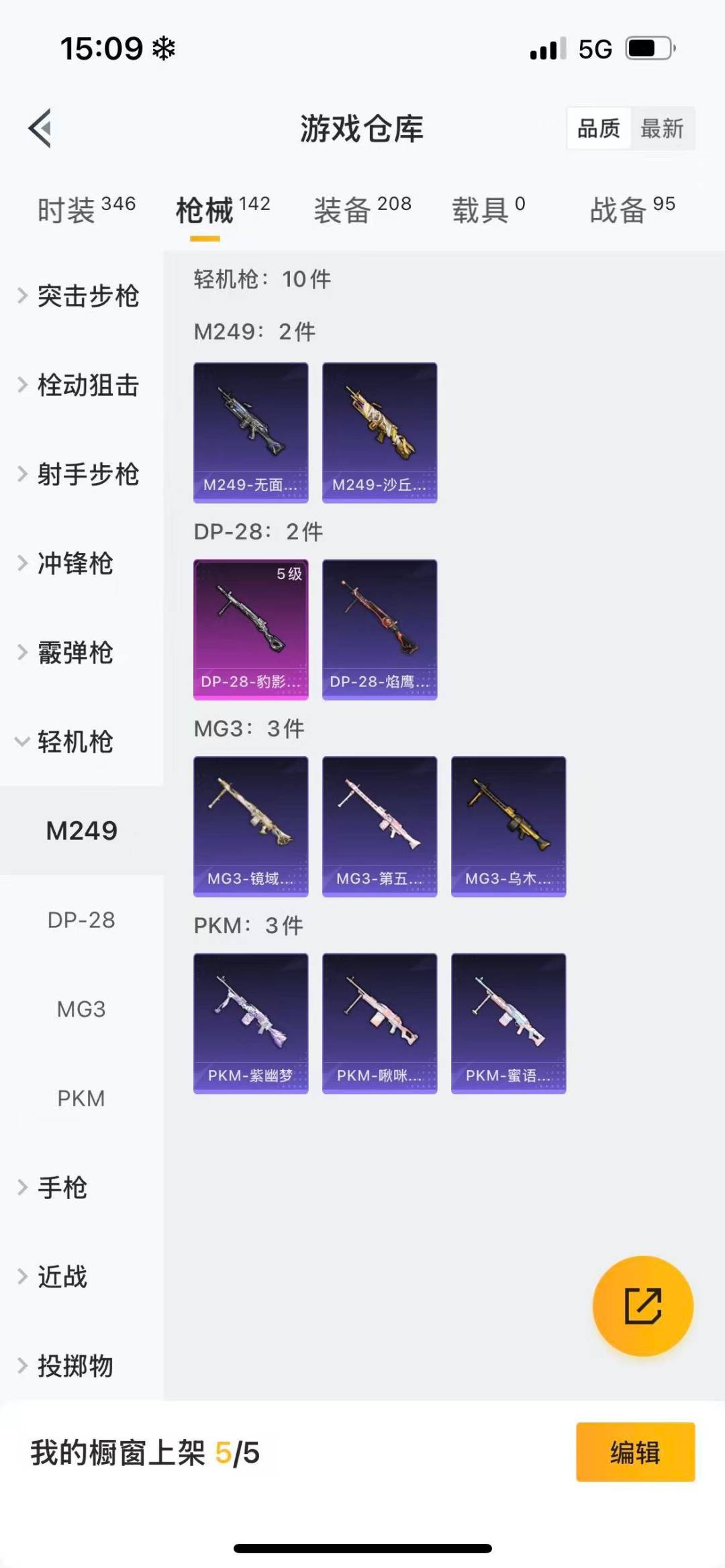Tap the yellow floating share button
Image resolution: width=725 pixels, height=1568 pixels.
642,1306
